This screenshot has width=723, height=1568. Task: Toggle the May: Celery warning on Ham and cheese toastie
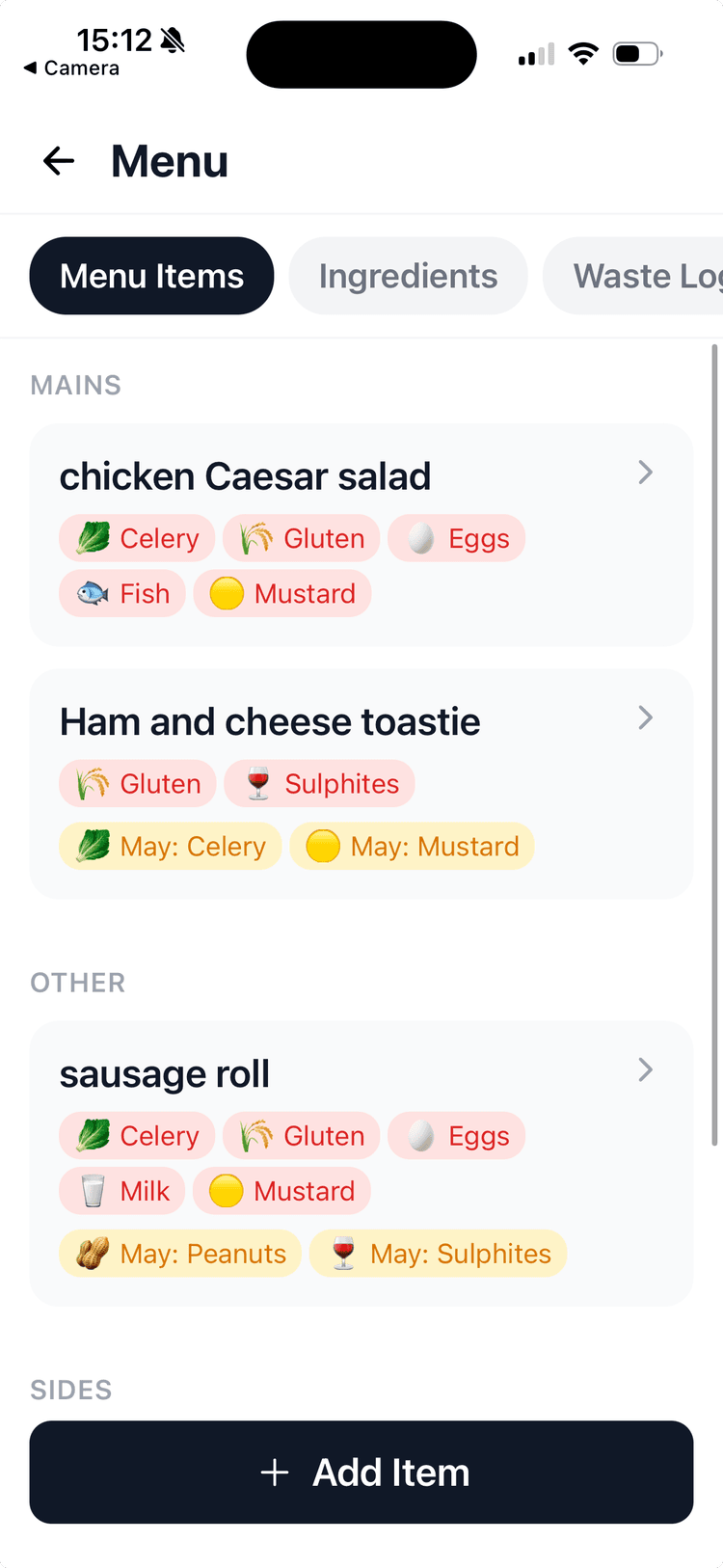point(170,846)
